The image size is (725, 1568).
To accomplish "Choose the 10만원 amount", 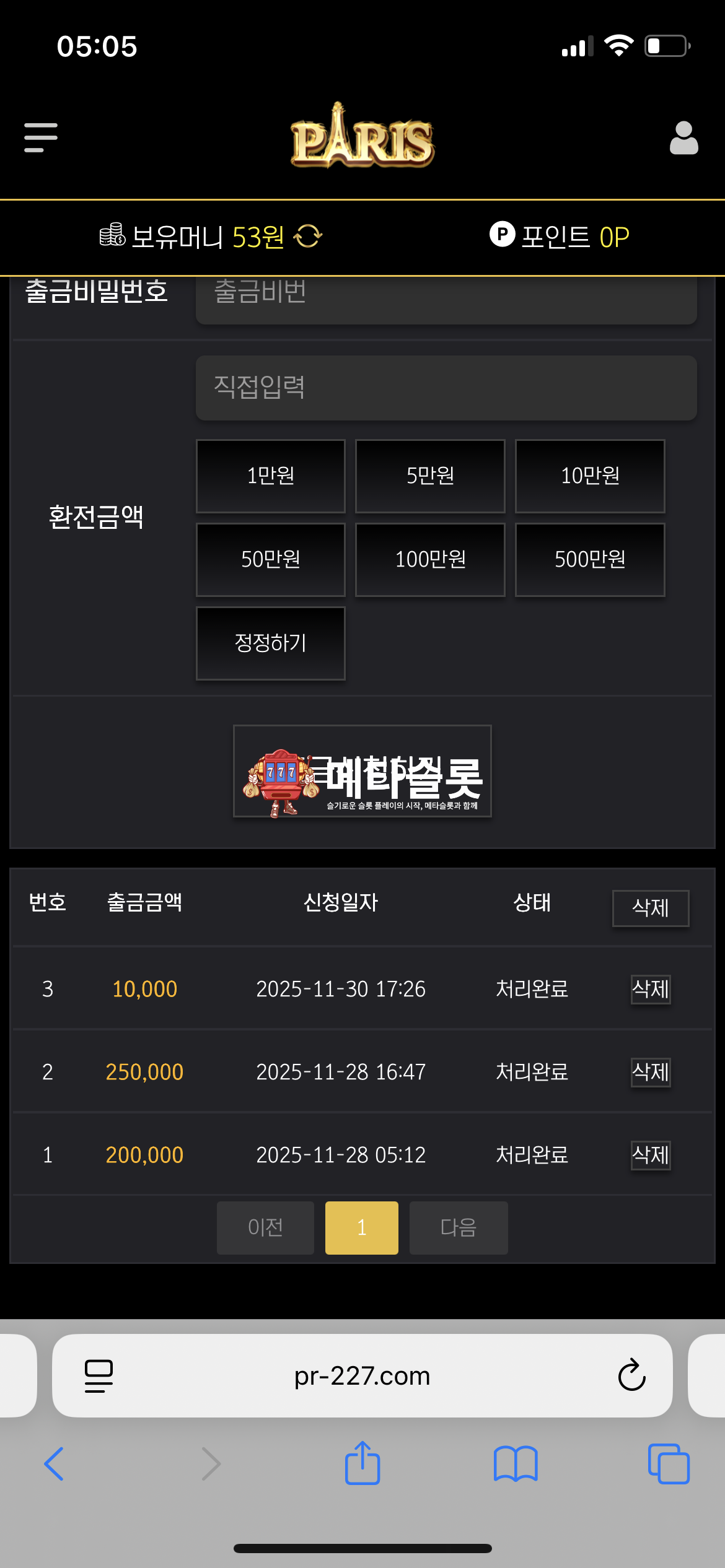I will coord(590,476).
